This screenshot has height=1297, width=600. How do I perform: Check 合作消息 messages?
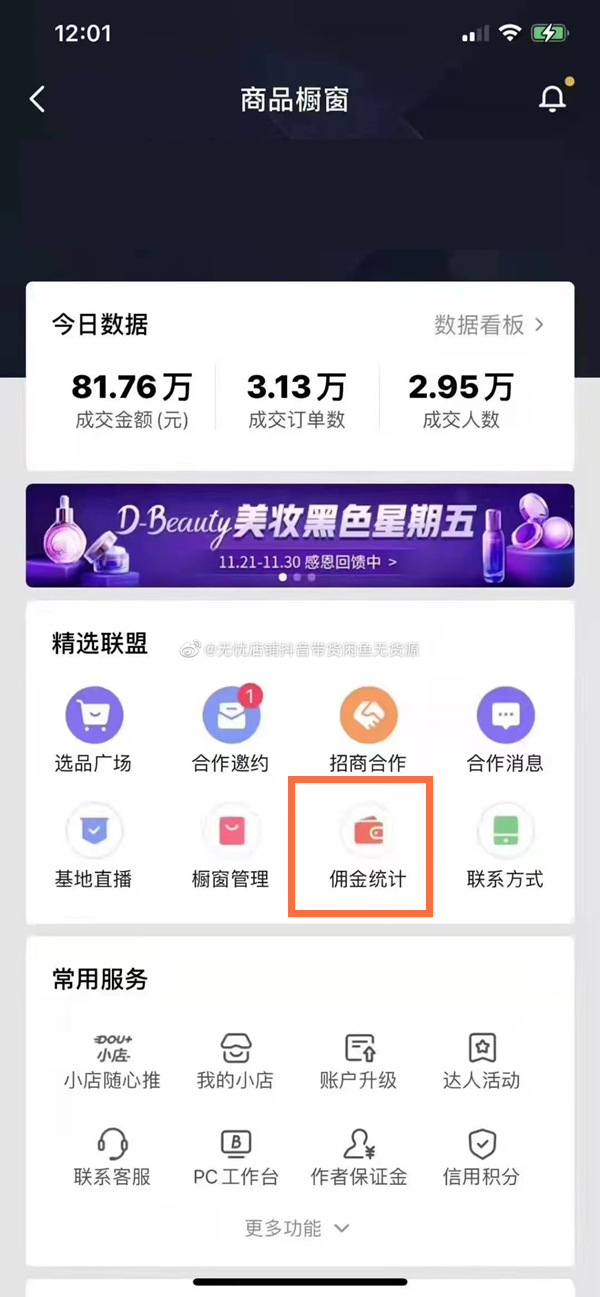coord(505,730)
